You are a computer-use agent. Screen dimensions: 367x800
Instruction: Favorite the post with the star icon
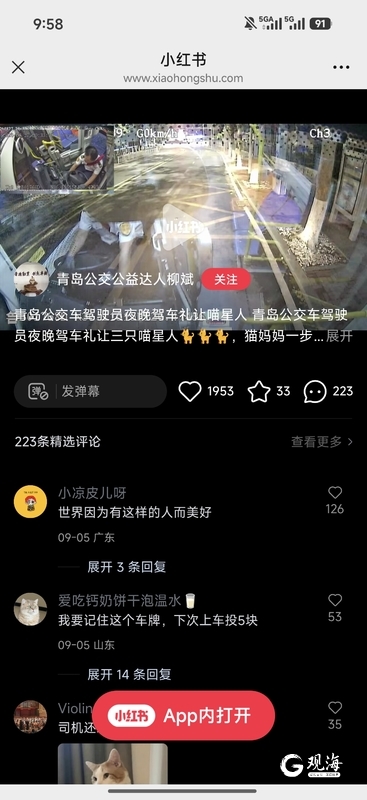click(x=259, y=391)
